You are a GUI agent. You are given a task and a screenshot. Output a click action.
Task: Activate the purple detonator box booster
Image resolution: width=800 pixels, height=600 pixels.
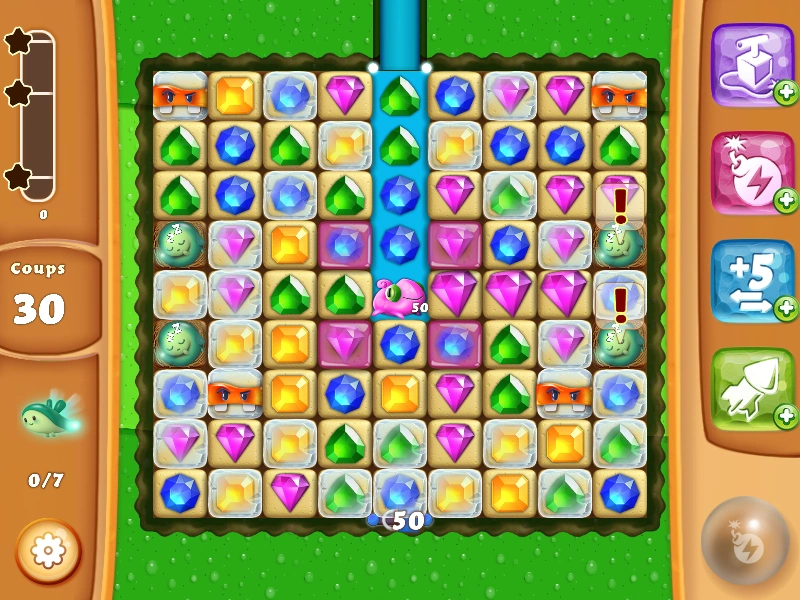tap(751, 64)
